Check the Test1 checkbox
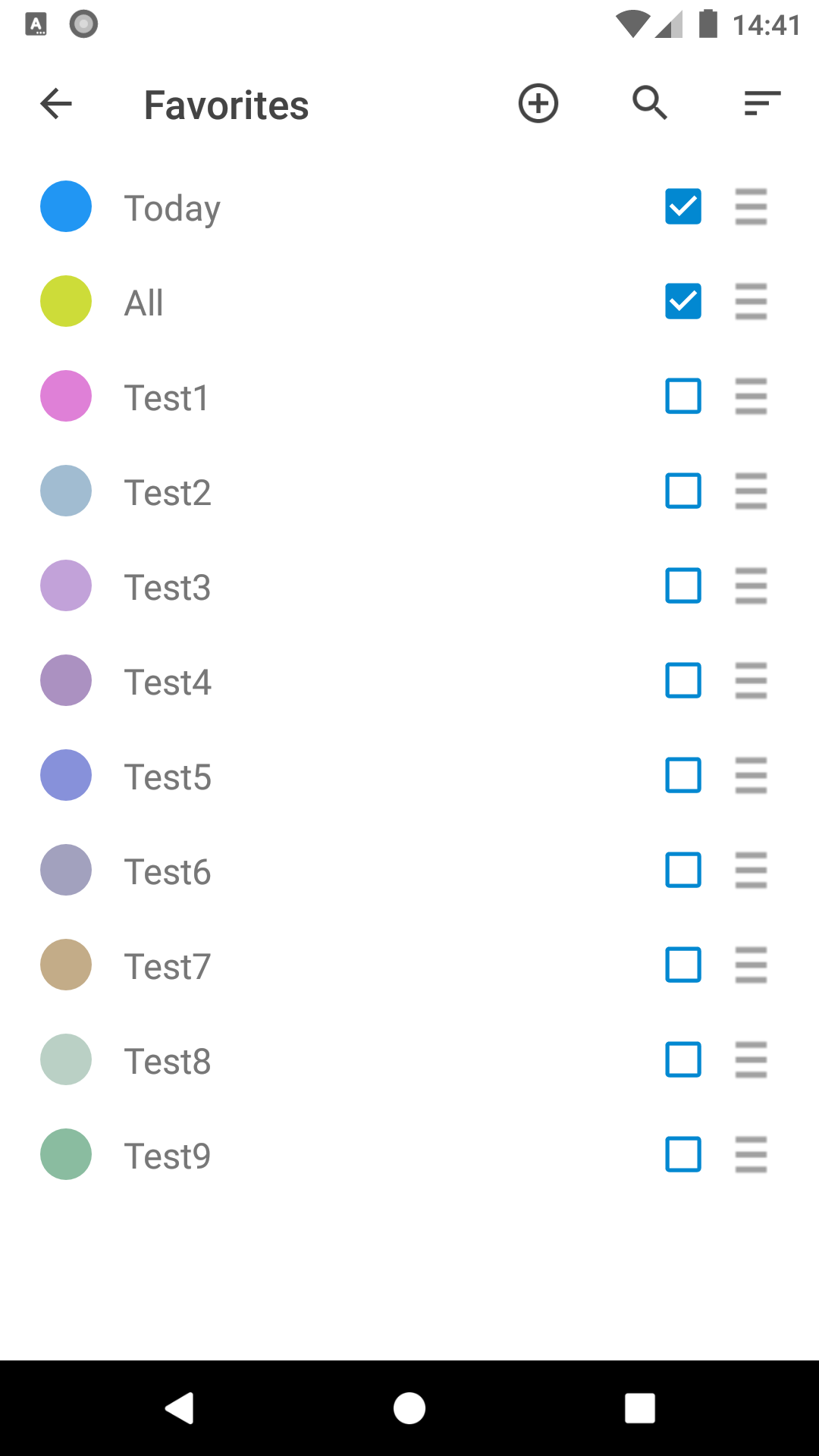The width and height of the screenshot is (819, 1456). 683,396
